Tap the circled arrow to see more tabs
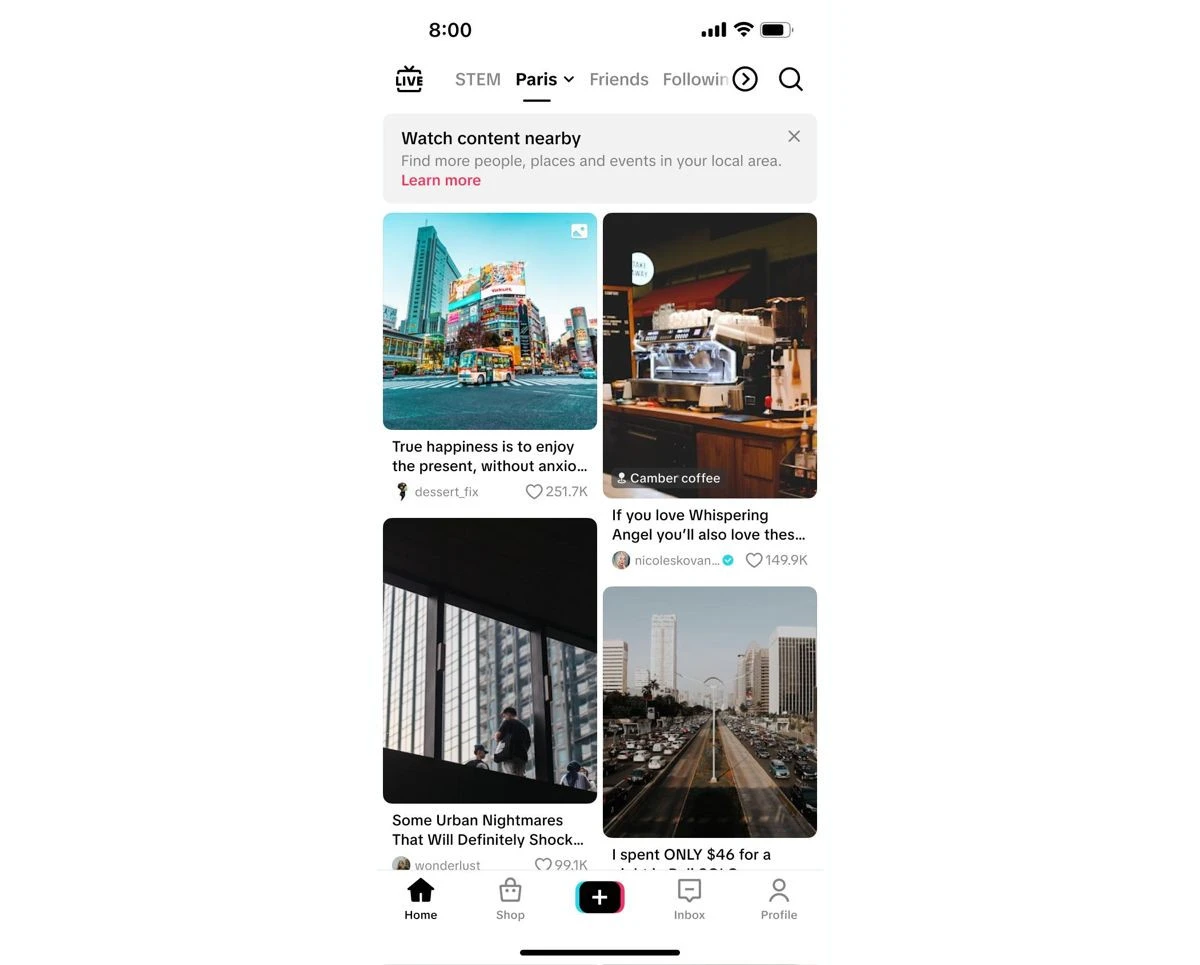Viewport: 1200px width, 965px height. click(x=745, y=79)
